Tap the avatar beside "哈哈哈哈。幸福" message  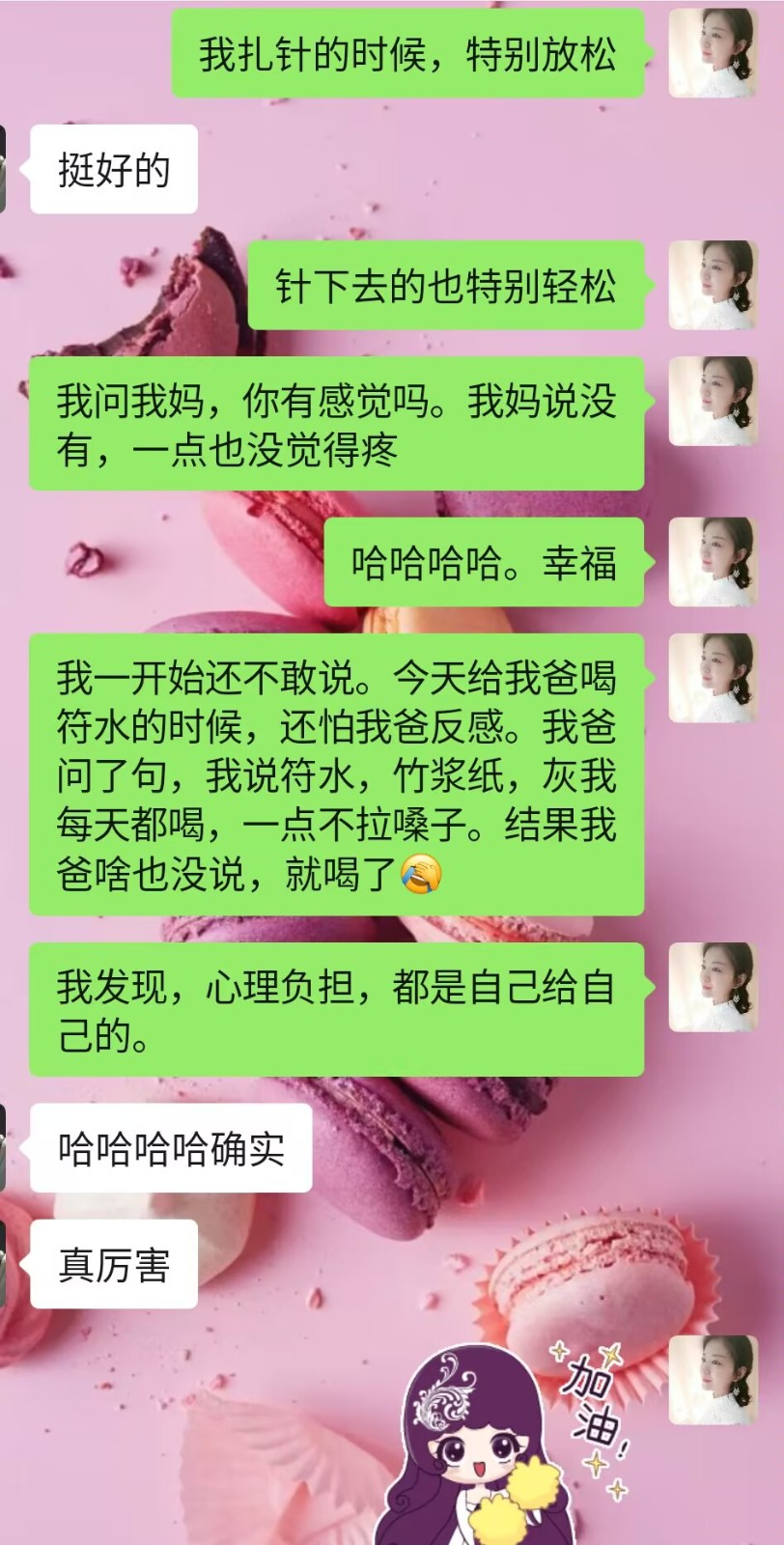point(713,562)
